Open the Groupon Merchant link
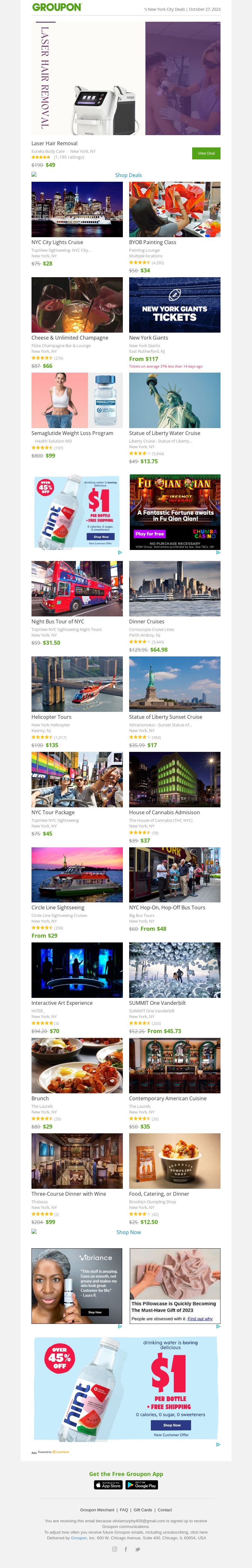Screen dimensions: 252x1568 point(97,1510)
